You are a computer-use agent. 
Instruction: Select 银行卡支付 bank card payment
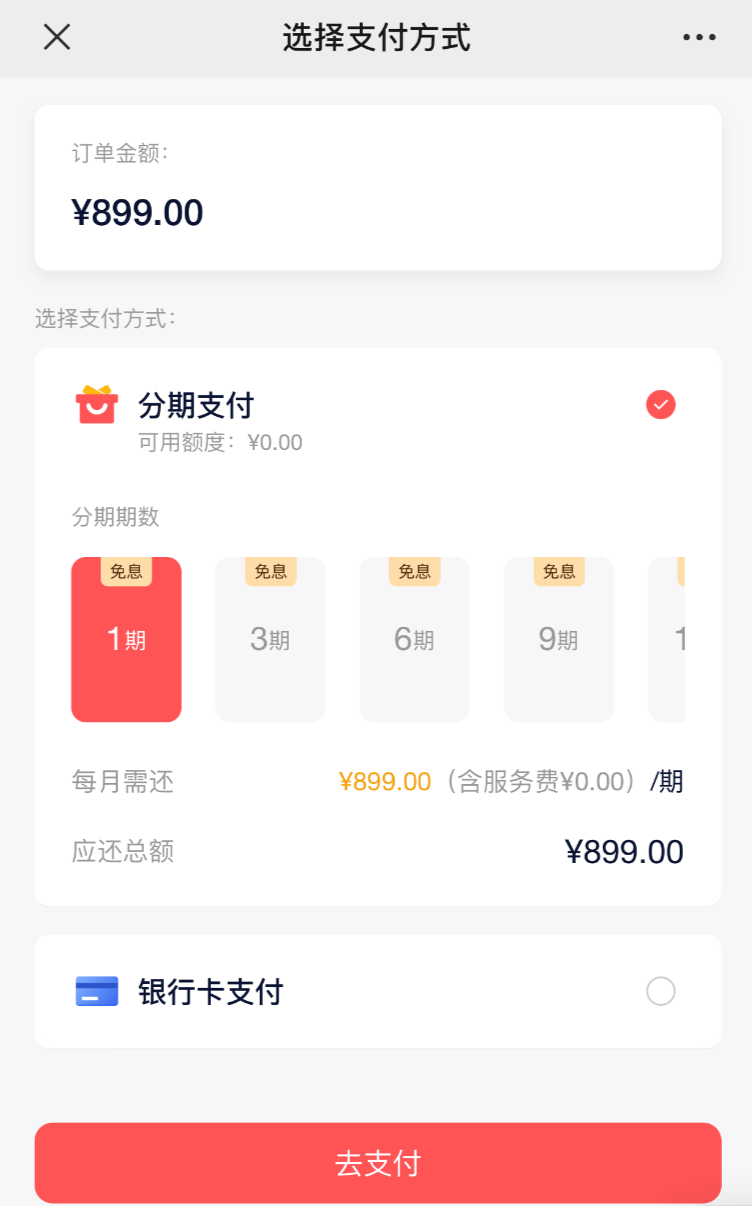pyautogui.click(x=660, y=991)
